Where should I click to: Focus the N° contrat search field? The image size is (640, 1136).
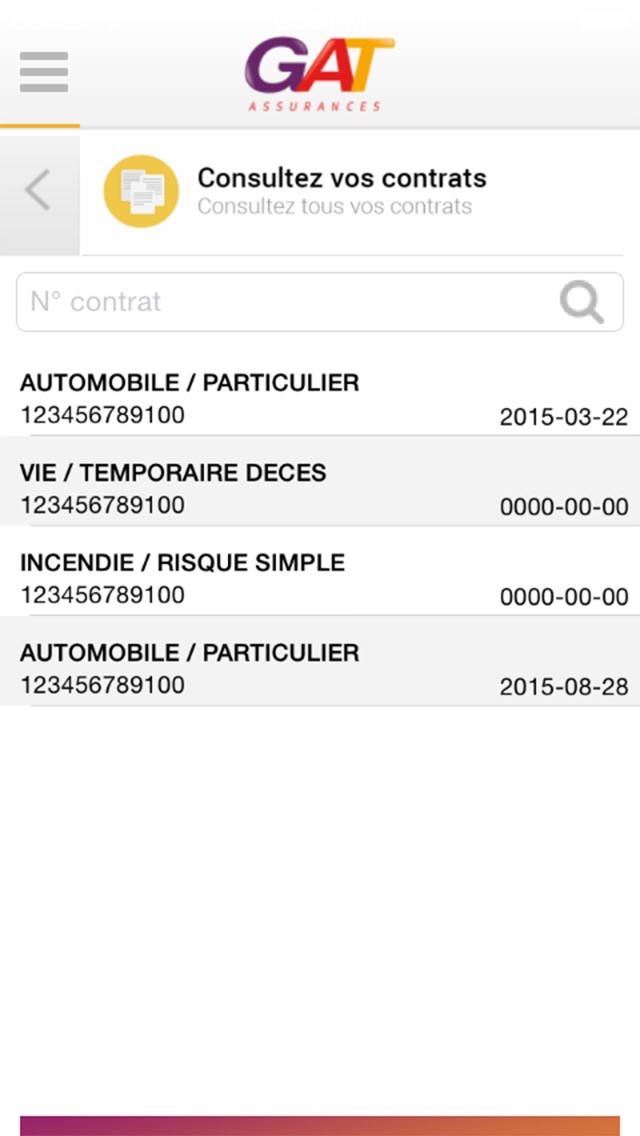pos(320,302)
